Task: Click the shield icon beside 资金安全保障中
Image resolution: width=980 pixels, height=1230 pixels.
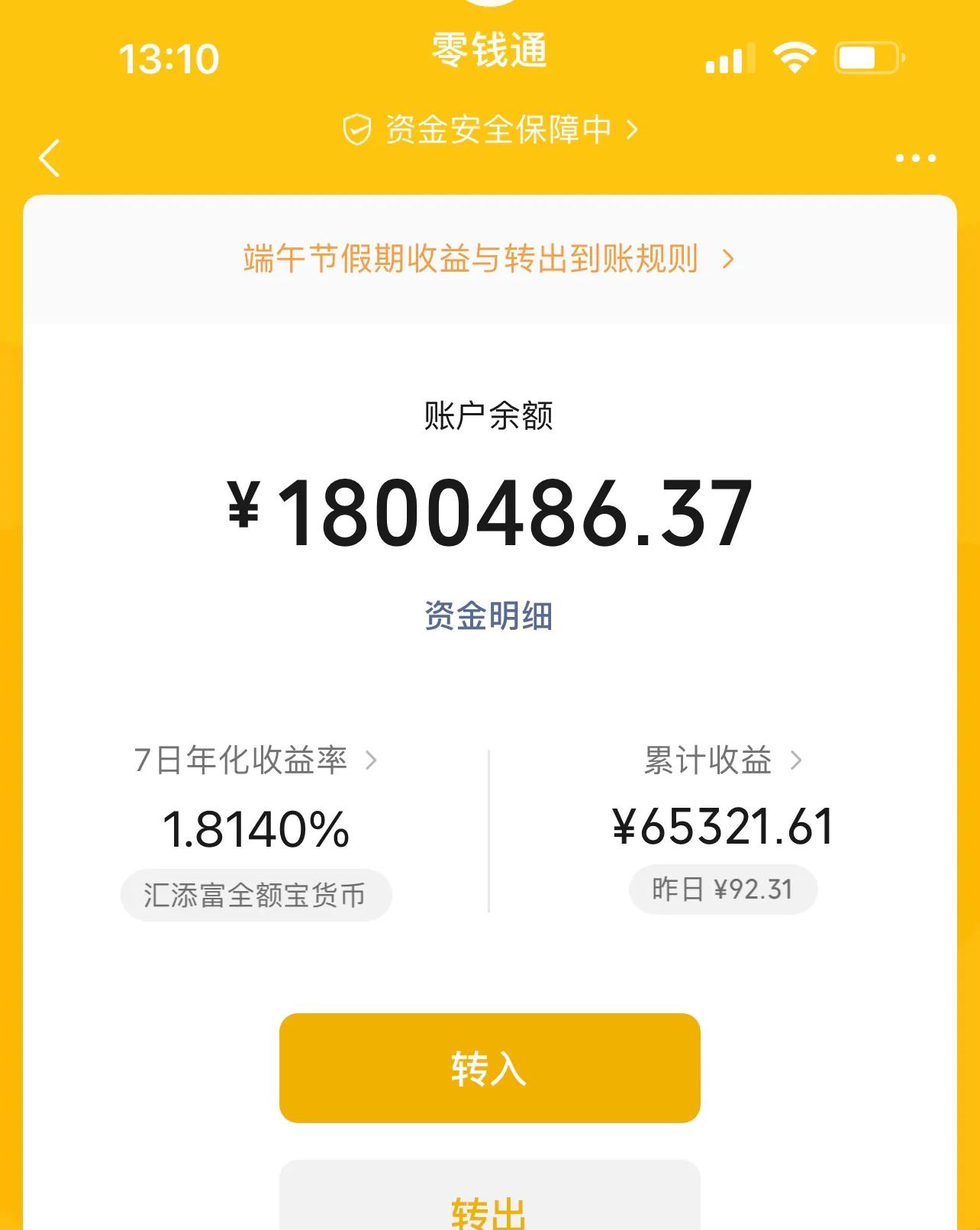Action: pos(357,128)
